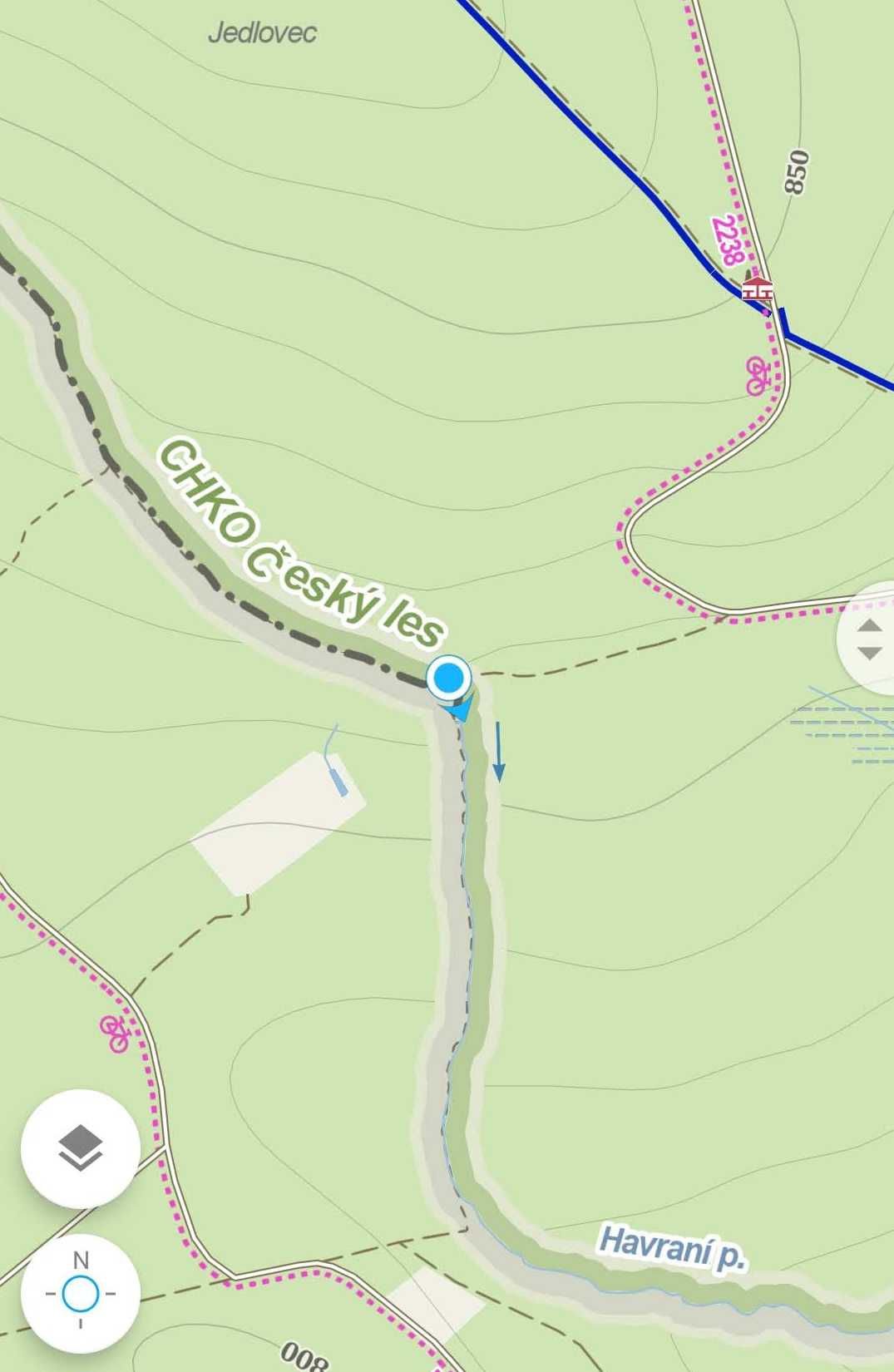
Task: Tap the shelter hut marker on map
Action: [x=757, y=289]
